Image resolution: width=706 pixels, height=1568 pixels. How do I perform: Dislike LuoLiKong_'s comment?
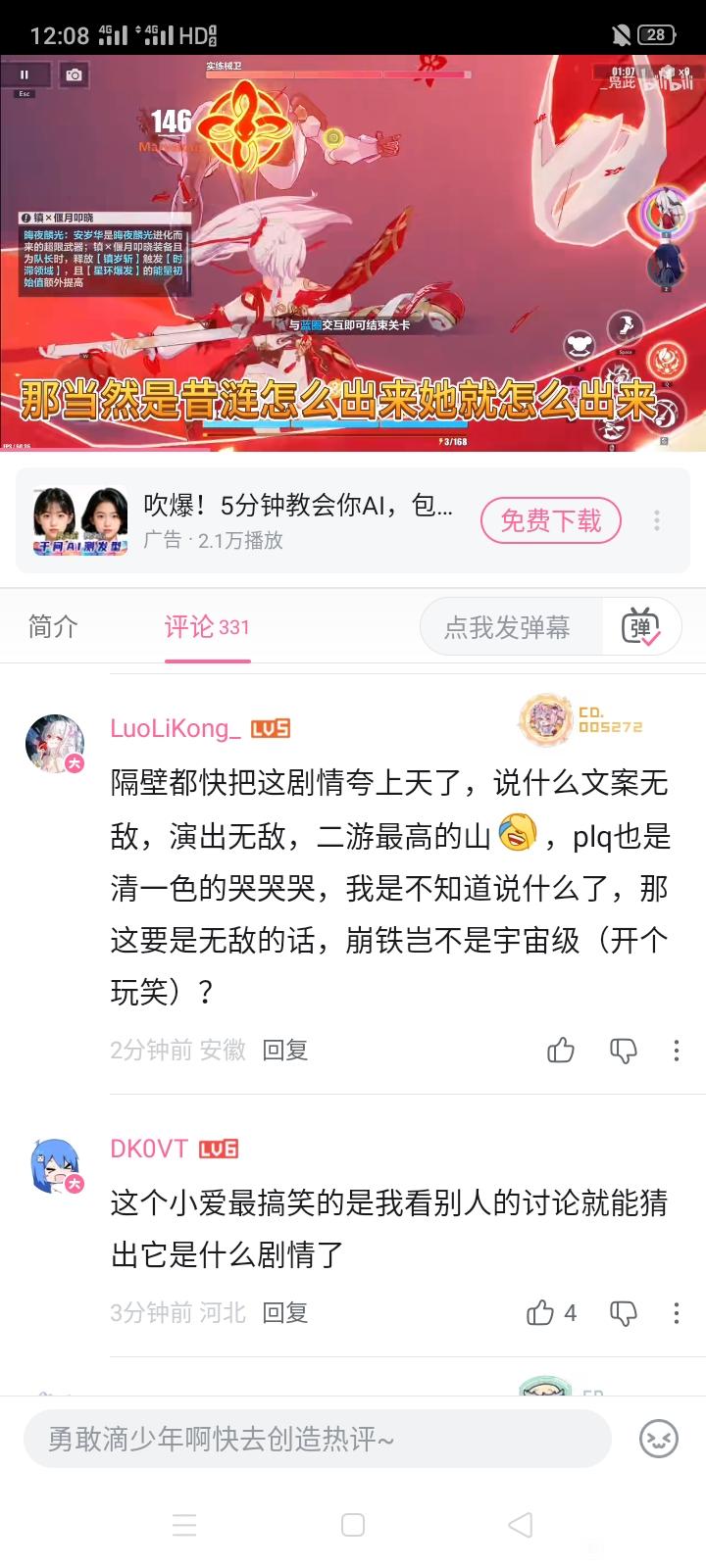624,1051
